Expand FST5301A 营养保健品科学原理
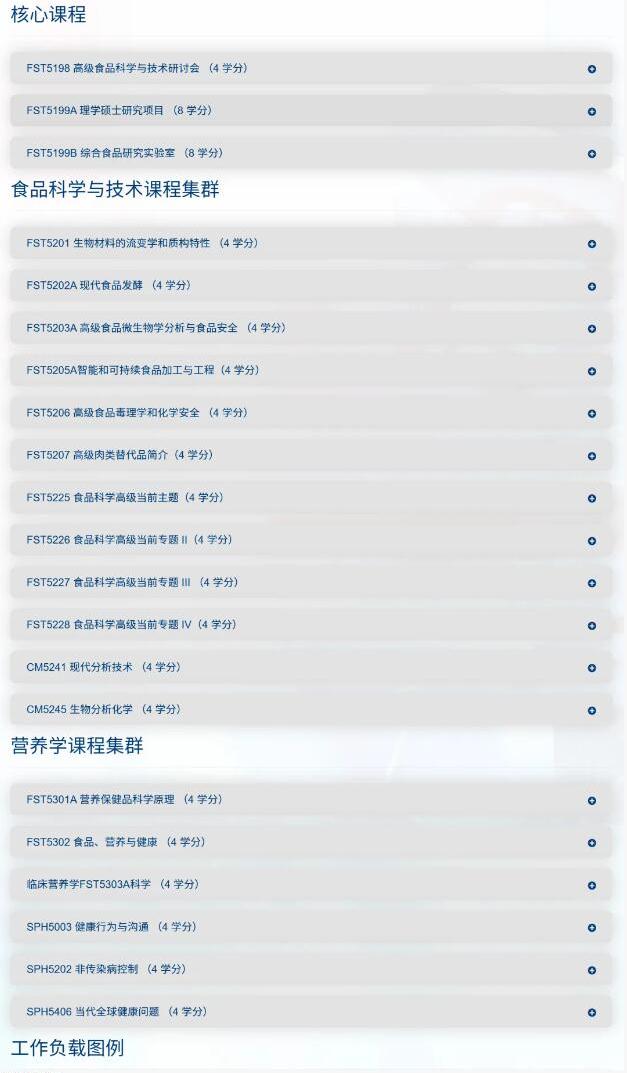 [x=311, y=800]
